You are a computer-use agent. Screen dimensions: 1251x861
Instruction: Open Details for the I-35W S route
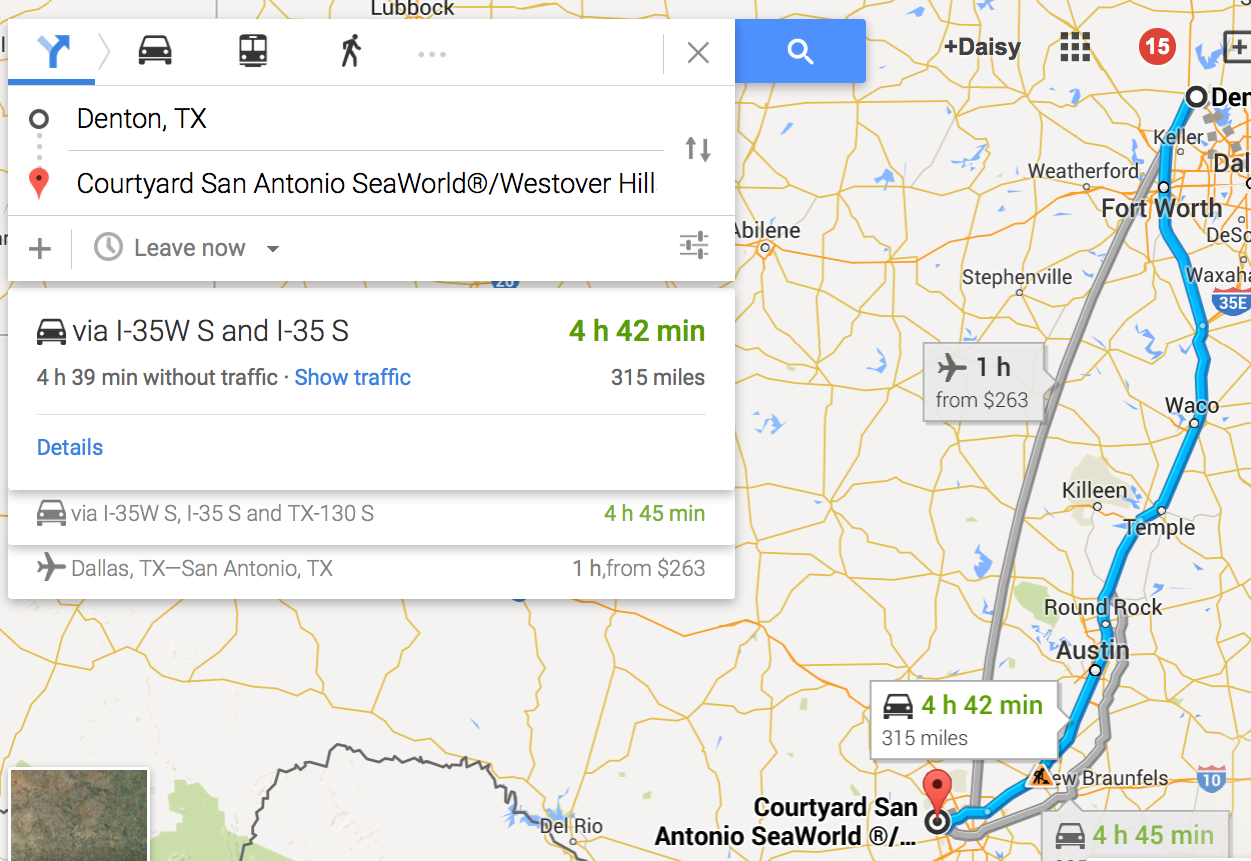click(x=70, y=447)
